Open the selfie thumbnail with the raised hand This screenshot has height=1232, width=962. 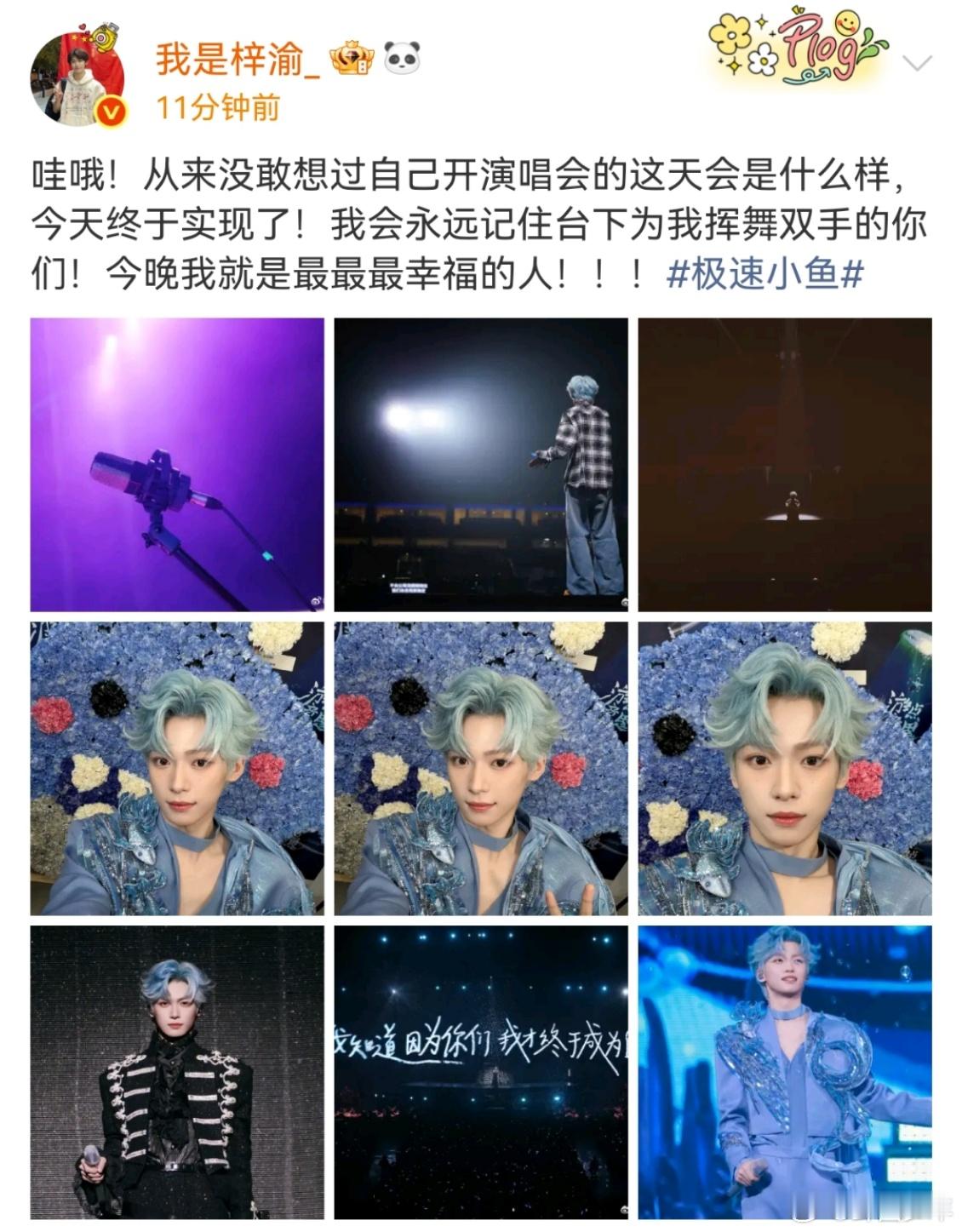coord(480,766)
